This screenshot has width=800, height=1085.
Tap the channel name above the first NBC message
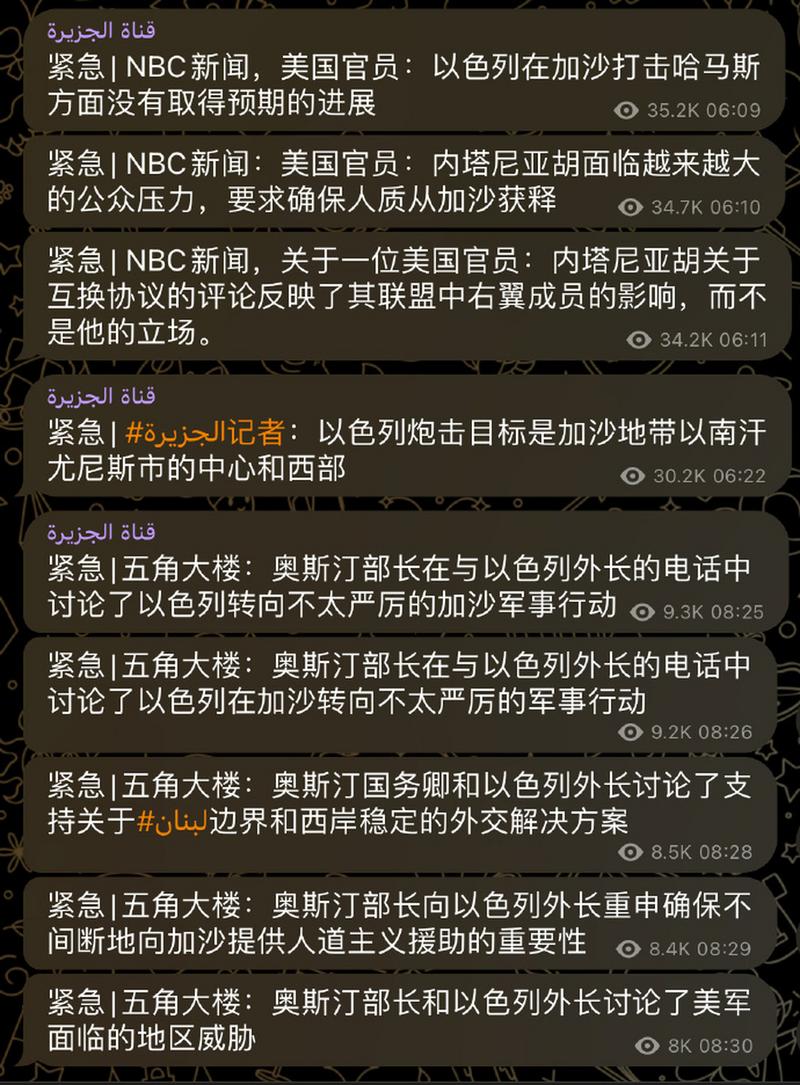coord(102,31)
